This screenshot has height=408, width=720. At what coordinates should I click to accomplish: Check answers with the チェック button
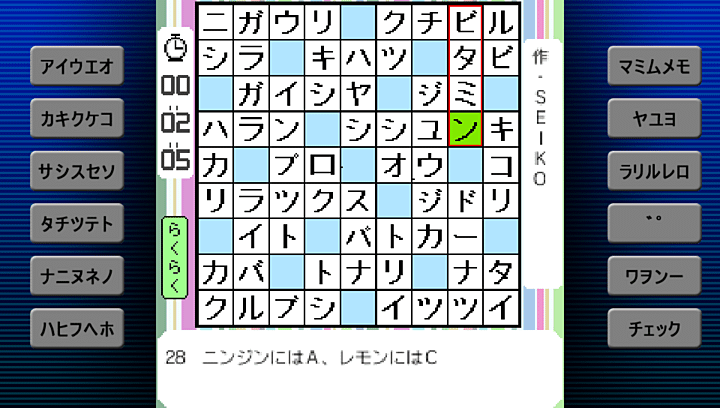[655, 327]
